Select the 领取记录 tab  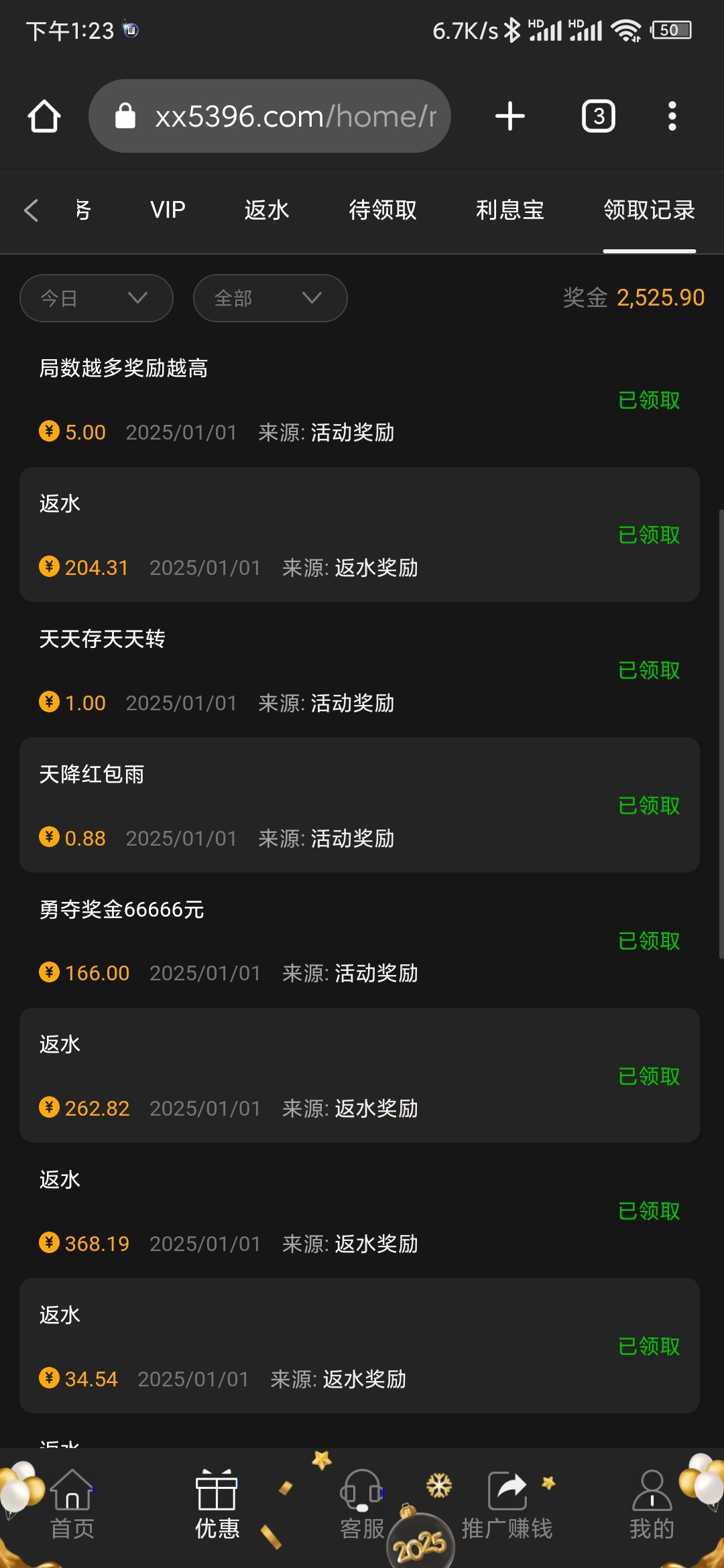(x=649, y=210)
